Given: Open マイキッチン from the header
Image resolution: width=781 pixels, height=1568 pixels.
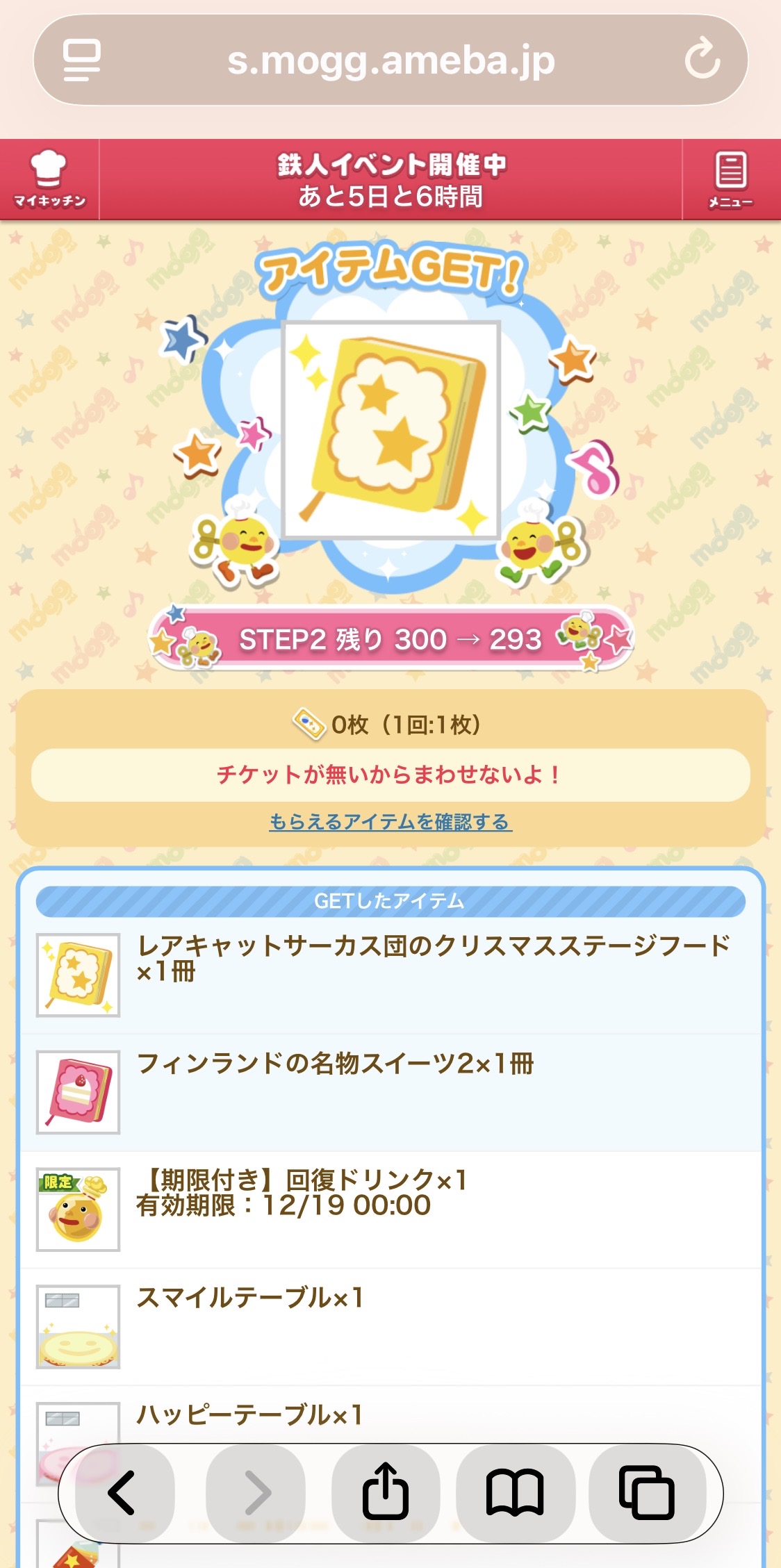Looking at the screenshot, I should (x=49, y=180).
